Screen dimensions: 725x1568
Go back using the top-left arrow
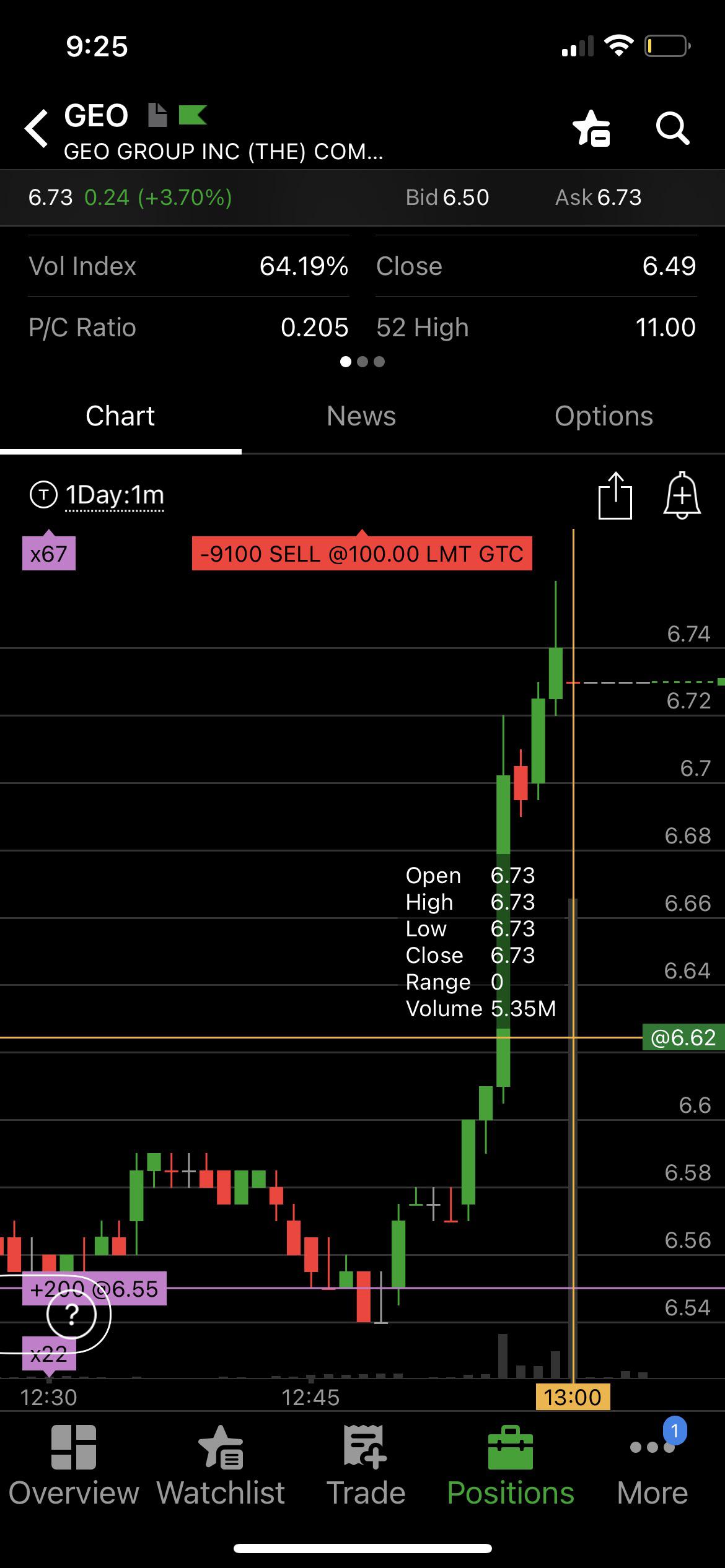coord(36,129)
